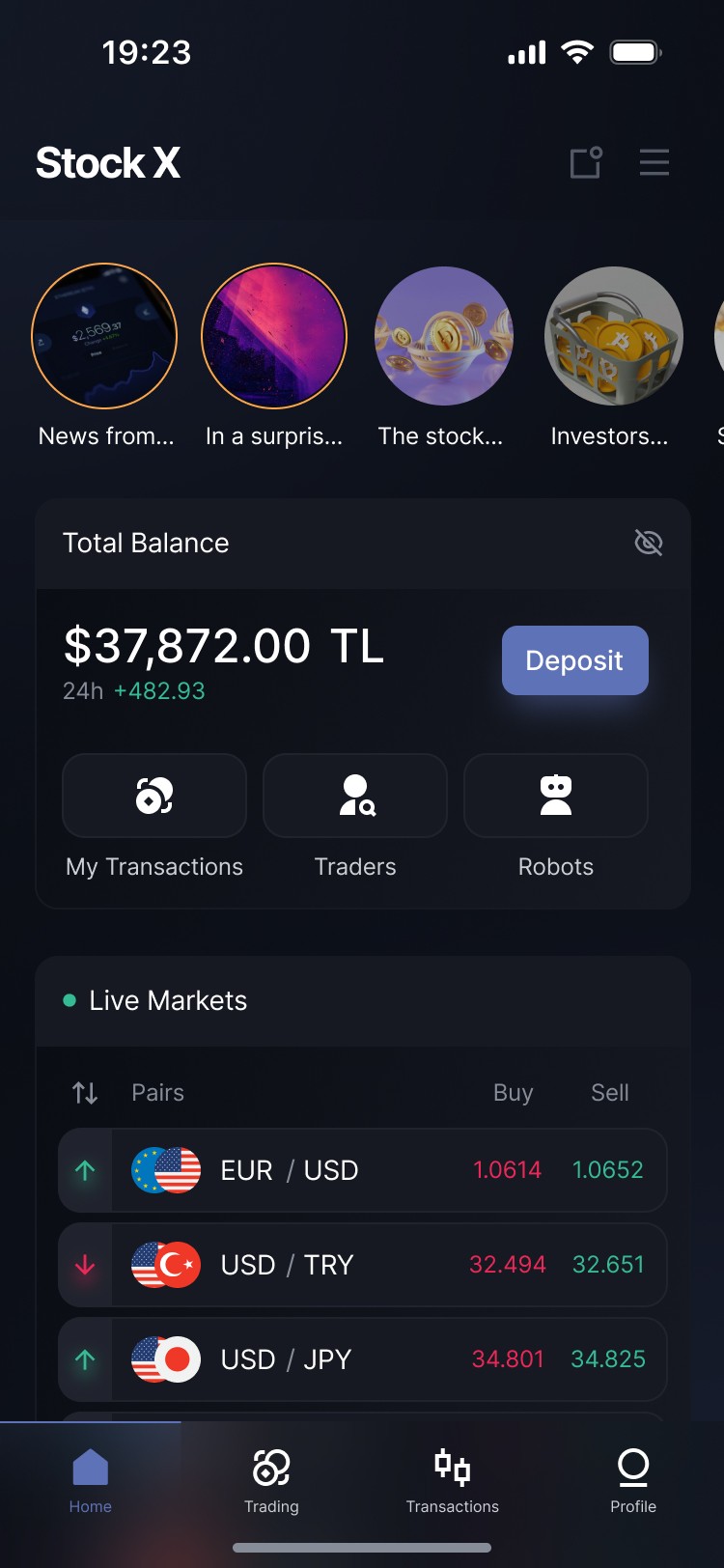Open the 'In a surpris...' story
The image size is (724, 1568).
(x=274, y=336)
